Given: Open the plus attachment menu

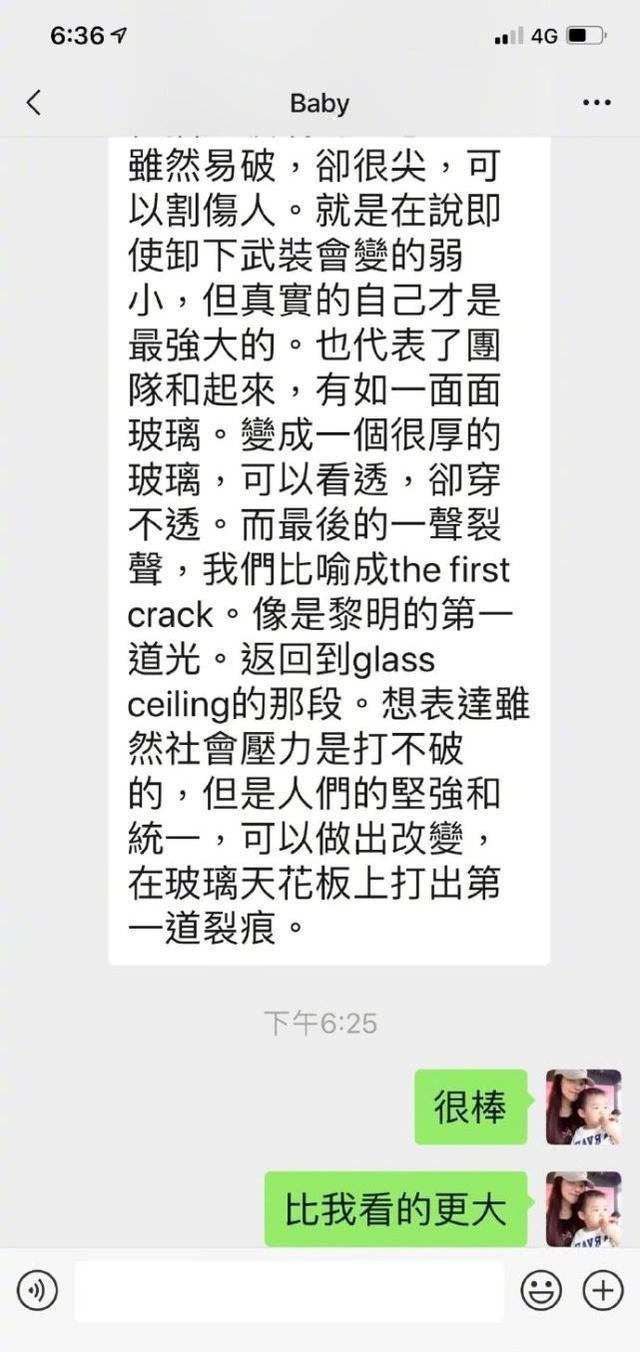Looking at the screenshot, I should (x=603, y=1292).
